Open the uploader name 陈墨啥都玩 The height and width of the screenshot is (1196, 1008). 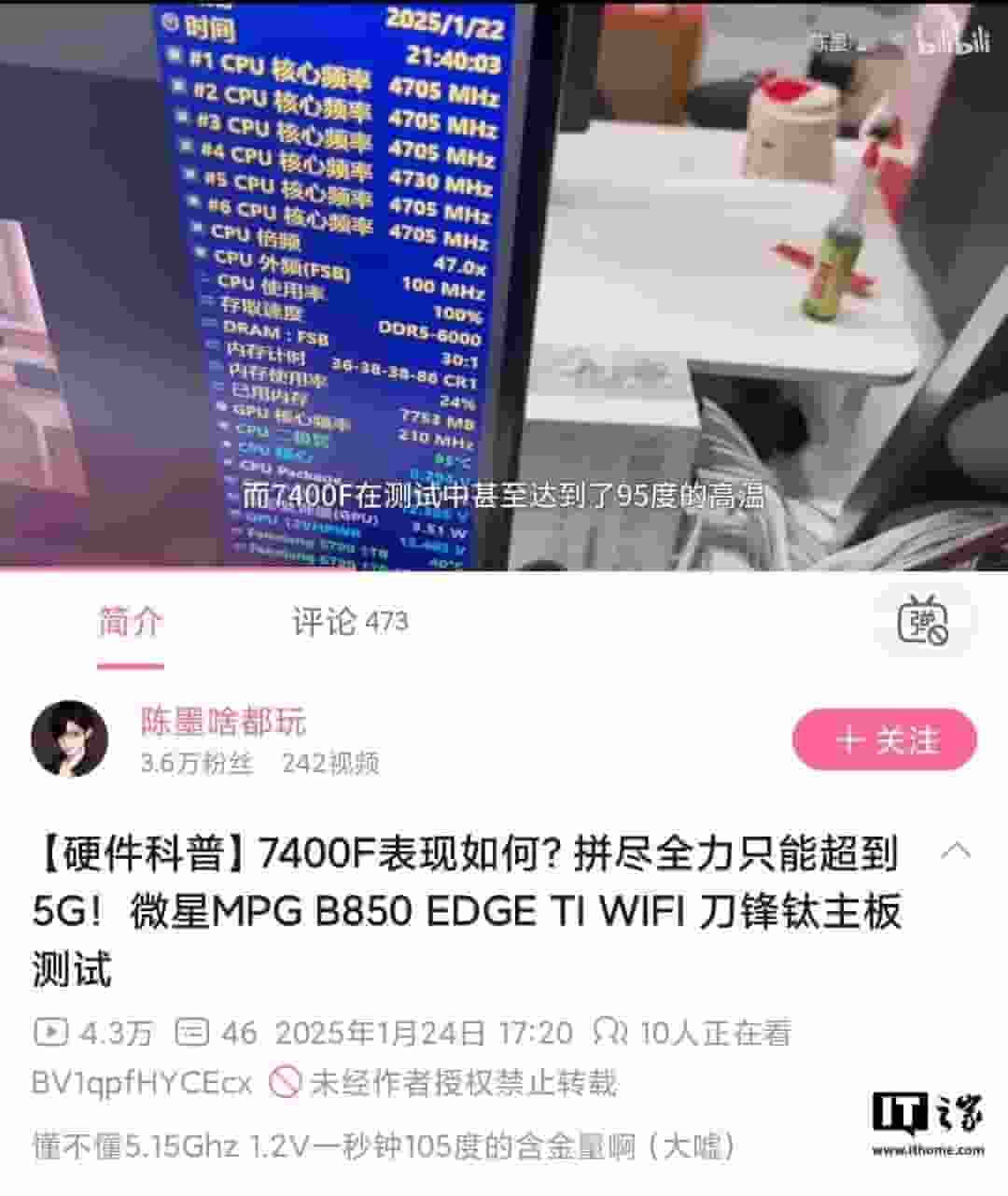tap(222, 721)
